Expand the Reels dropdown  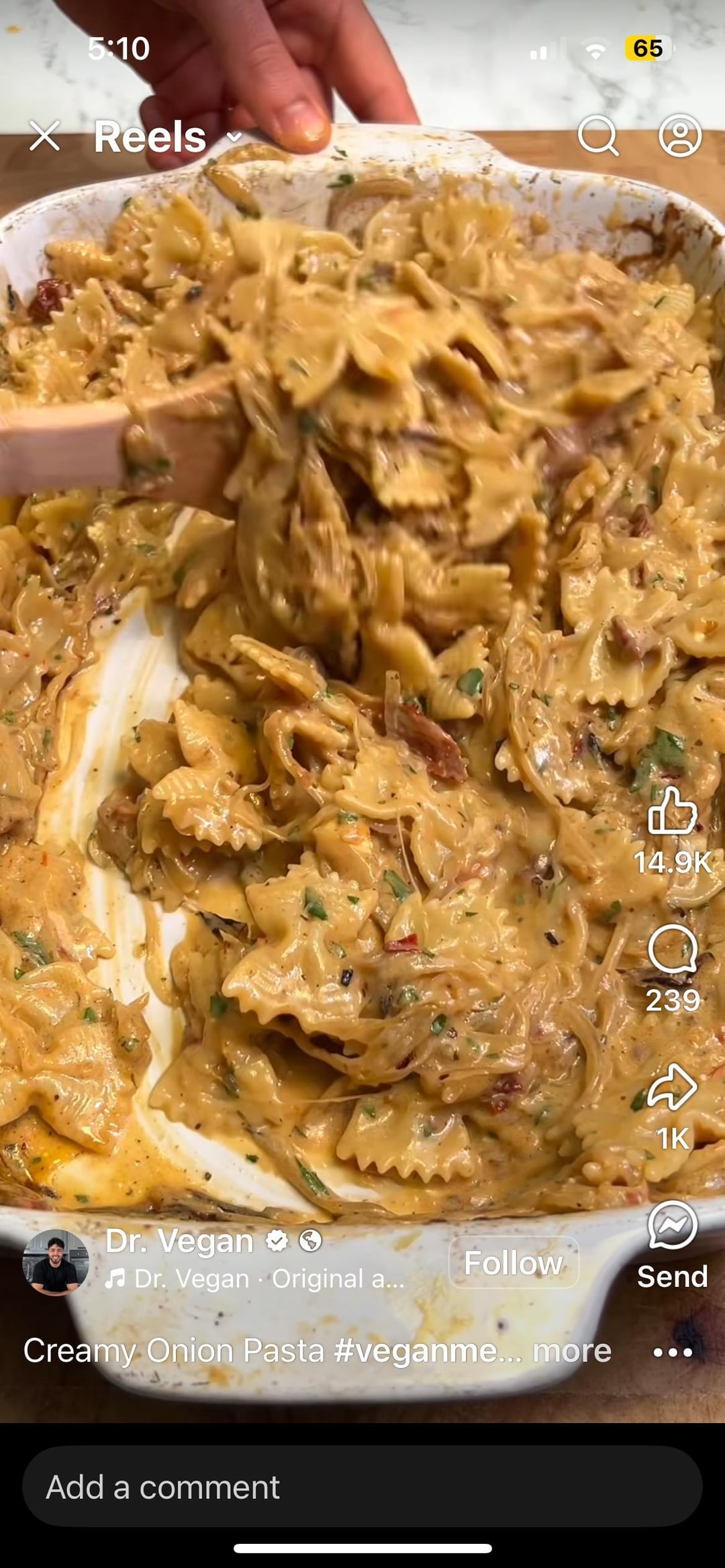tap(234, 138)
